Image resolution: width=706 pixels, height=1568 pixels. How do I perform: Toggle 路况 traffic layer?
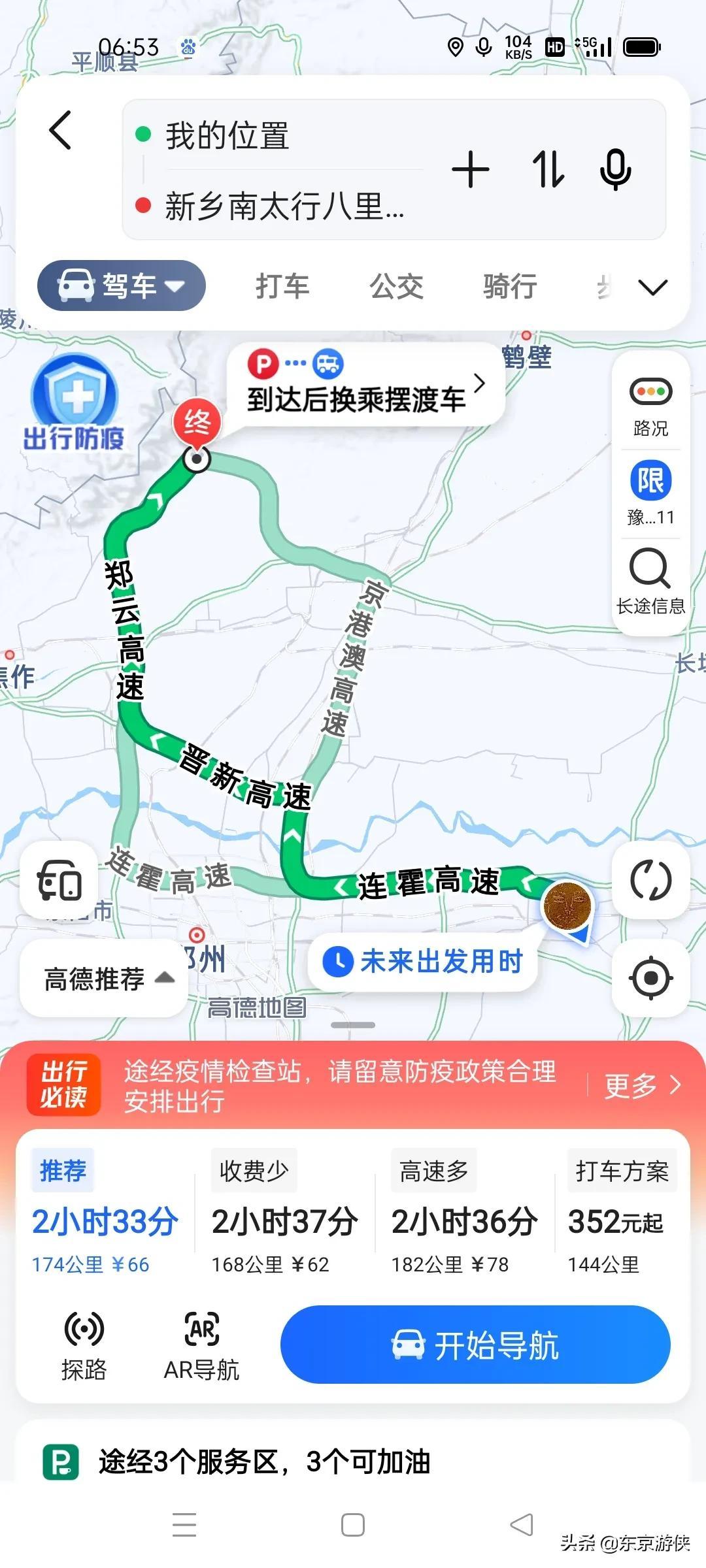click(x=650, y=406)
